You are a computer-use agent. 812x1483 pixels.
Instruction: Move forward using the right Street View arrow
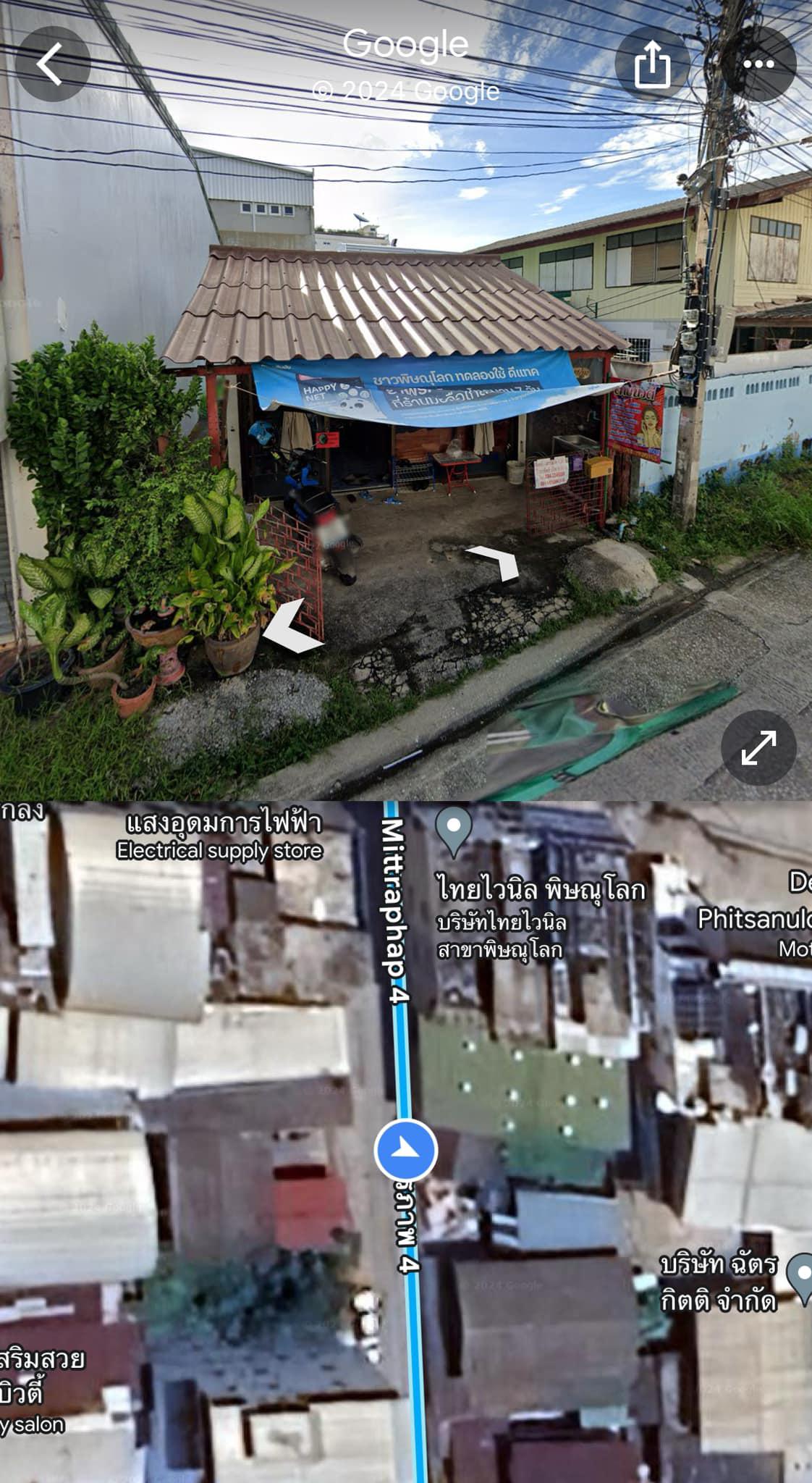[494, 563]
